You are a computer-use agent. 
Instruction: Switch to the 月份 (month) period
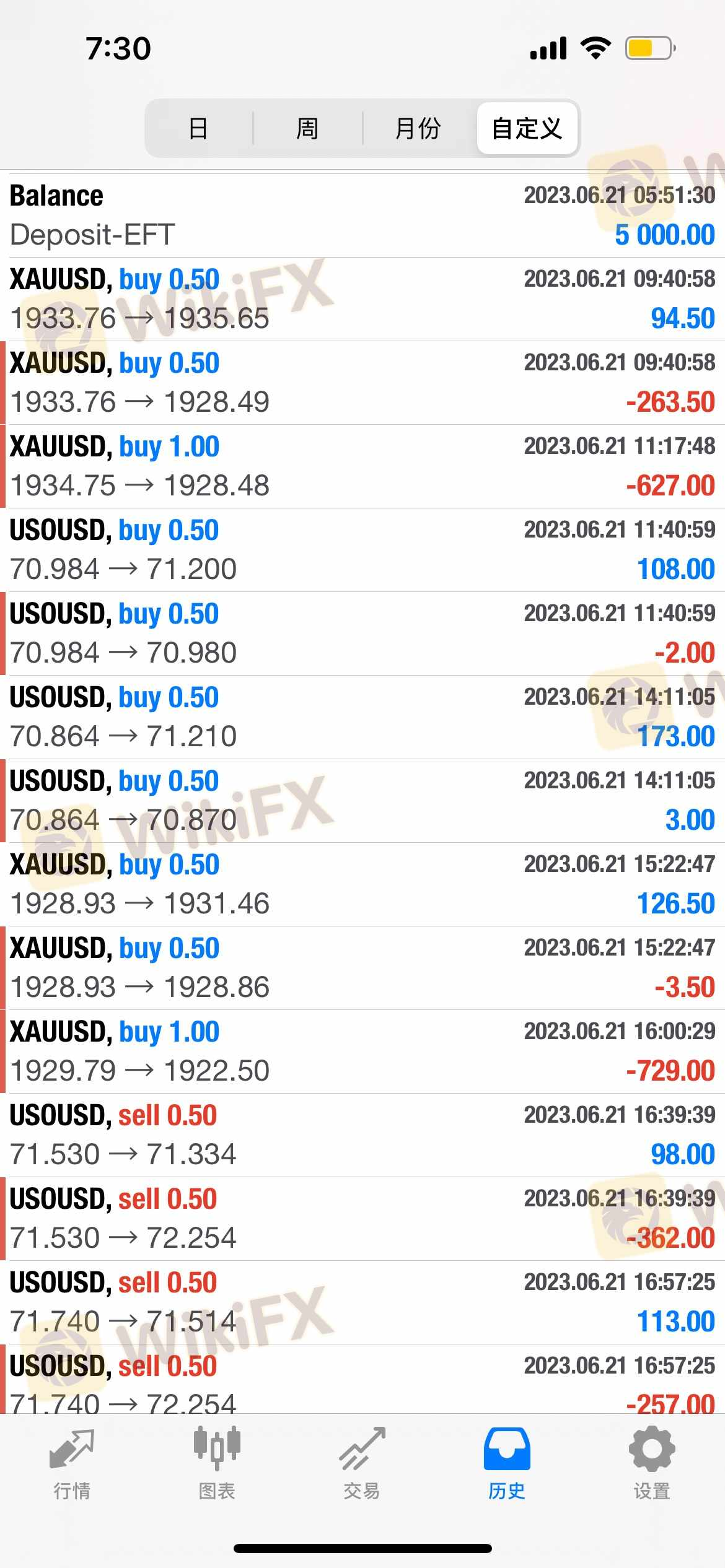coord(418,129)
